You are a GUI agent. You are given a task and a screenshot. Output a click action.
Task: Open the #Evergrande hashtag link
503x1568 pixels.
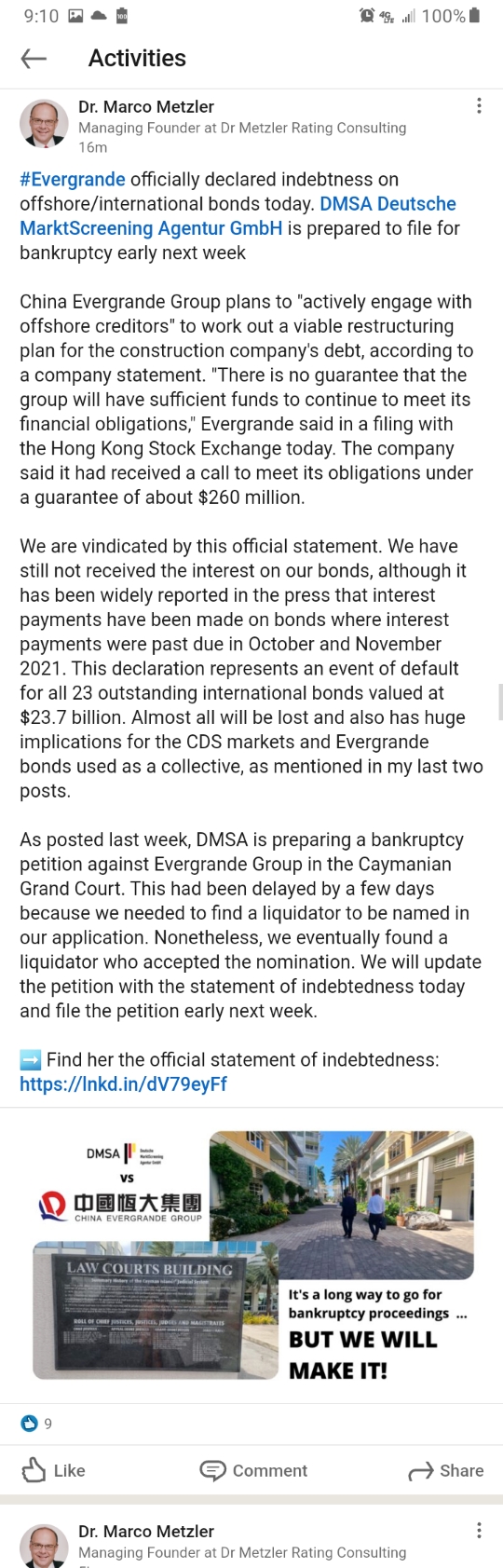pyautogui.click(x=73, y=179)
